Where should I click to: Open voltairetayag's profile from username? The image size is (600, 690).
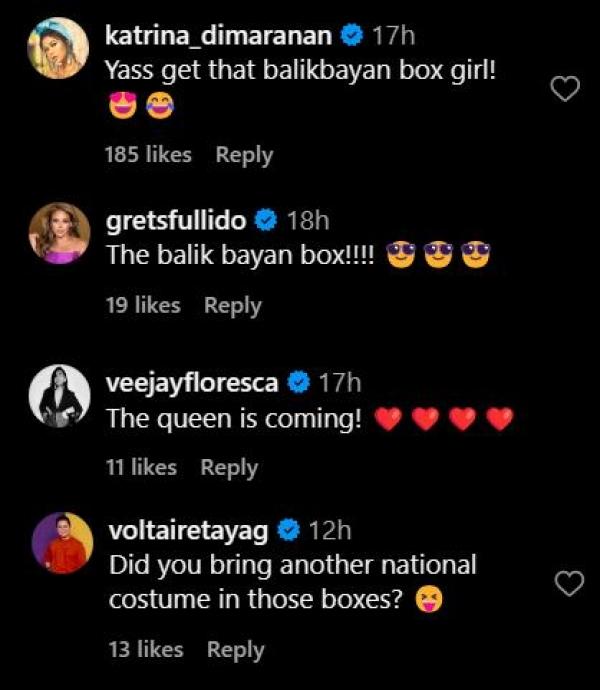click(x=188, y=529)
